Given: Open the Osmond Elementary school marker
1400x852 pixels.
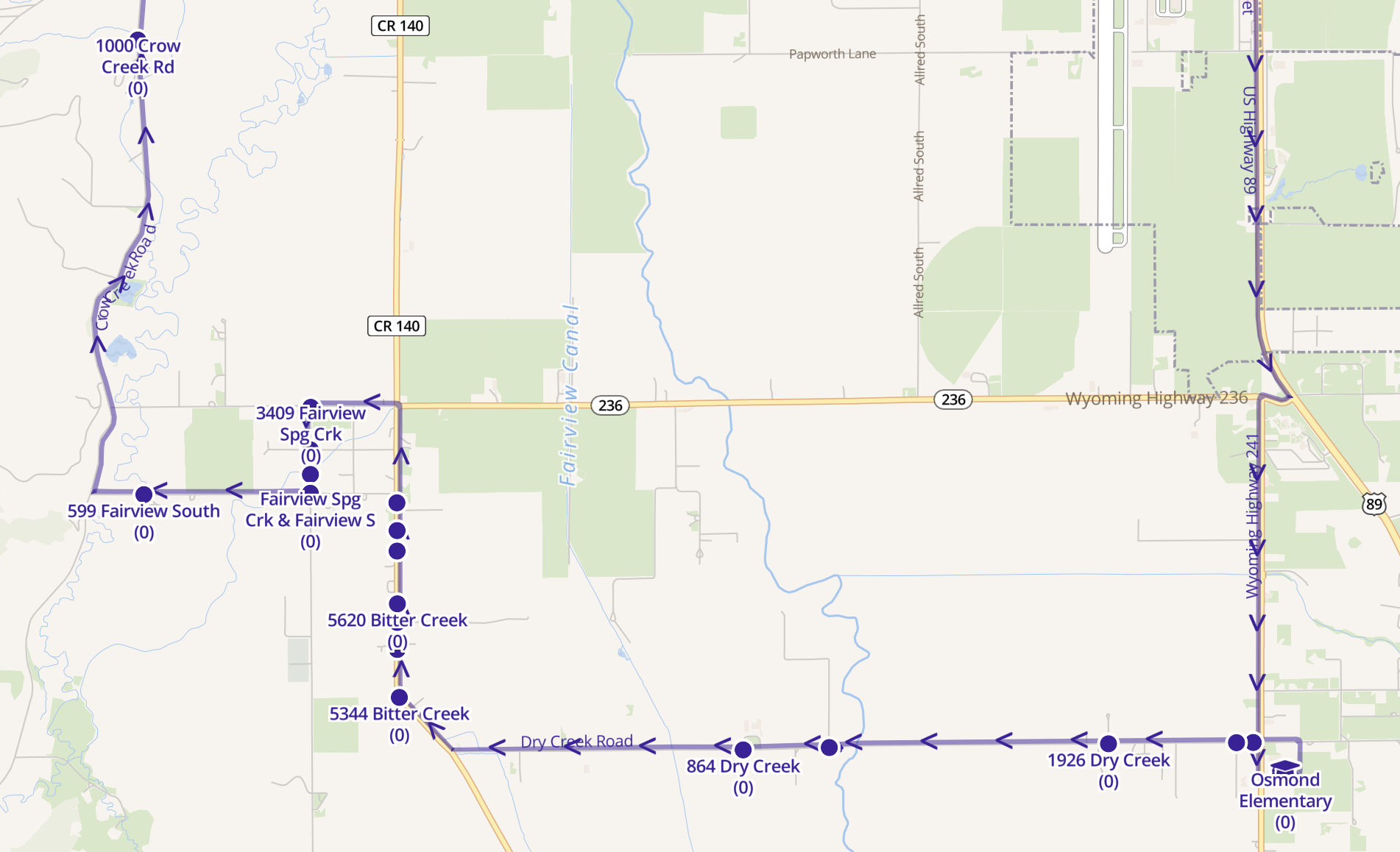Looking at the screenshot, I should pyautogui.click(x=1285, y=767).
